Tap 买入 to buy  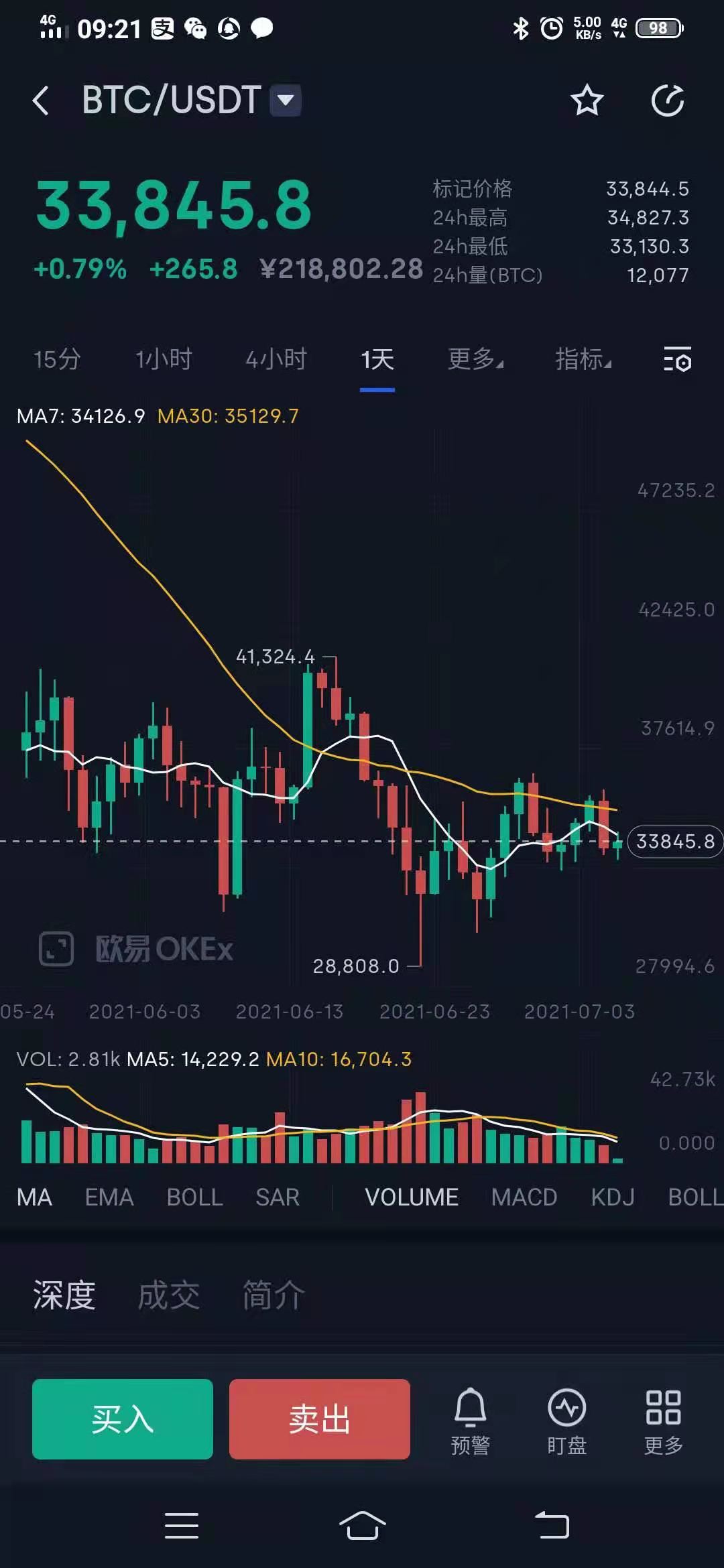click(x=123, y=1419)
